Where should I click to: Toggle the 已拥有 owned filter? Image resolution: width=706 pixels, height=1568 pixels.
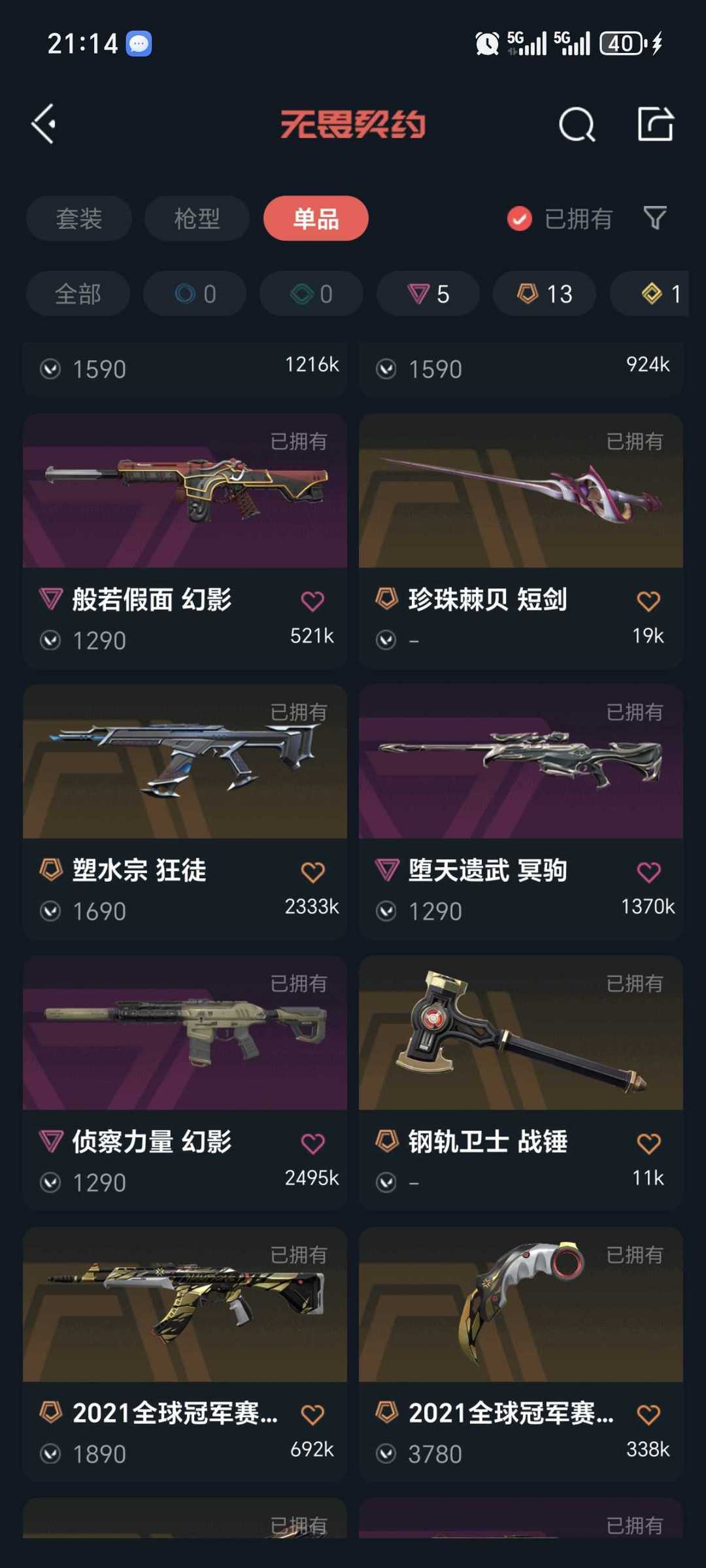coord(560,218)
